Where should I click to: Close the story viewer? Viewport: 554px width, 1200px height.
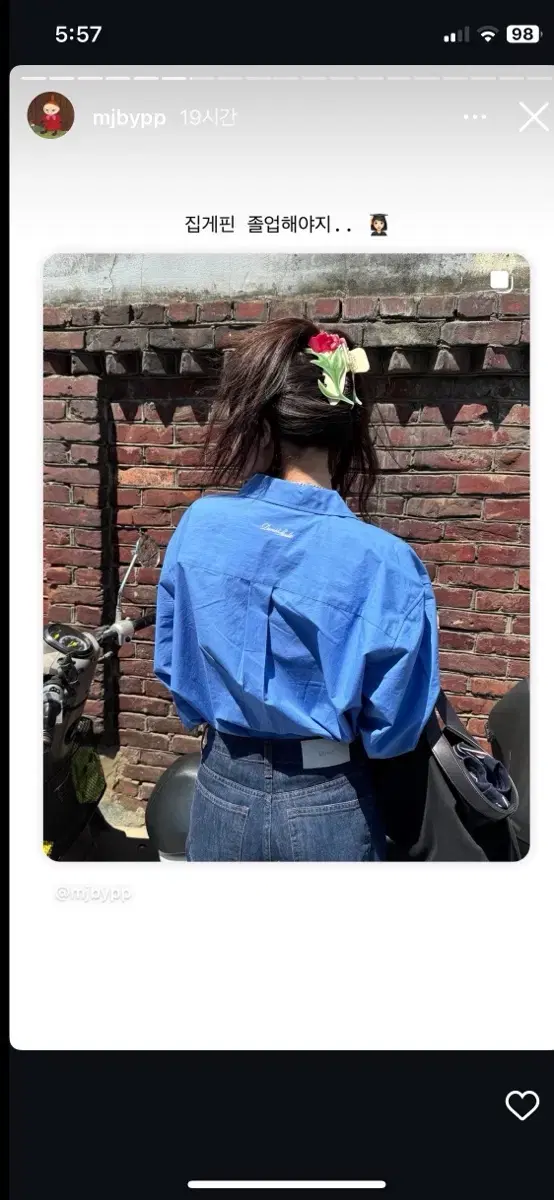pyautogui.click(x=534, y=117)
